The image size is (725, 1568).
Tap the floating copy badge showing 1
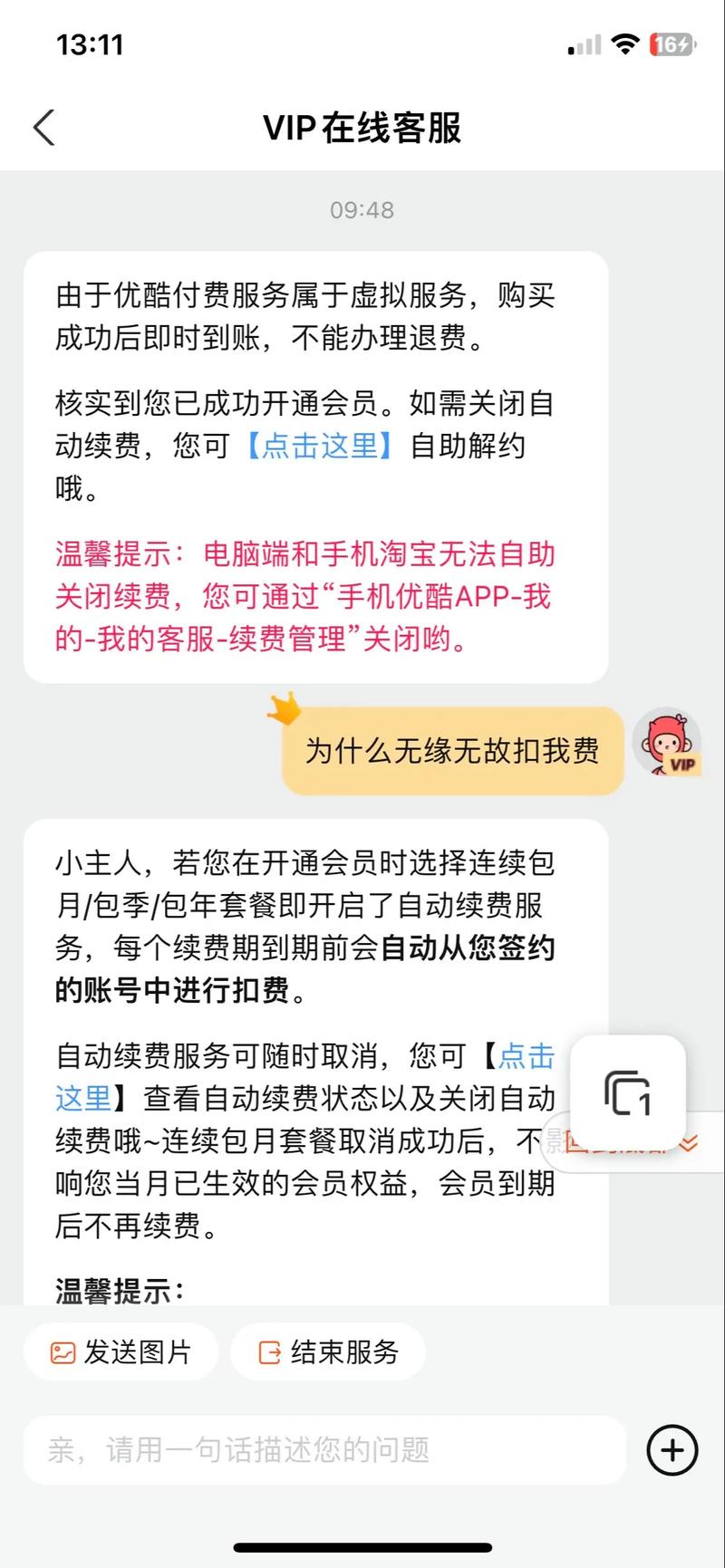pos(627,1092)
